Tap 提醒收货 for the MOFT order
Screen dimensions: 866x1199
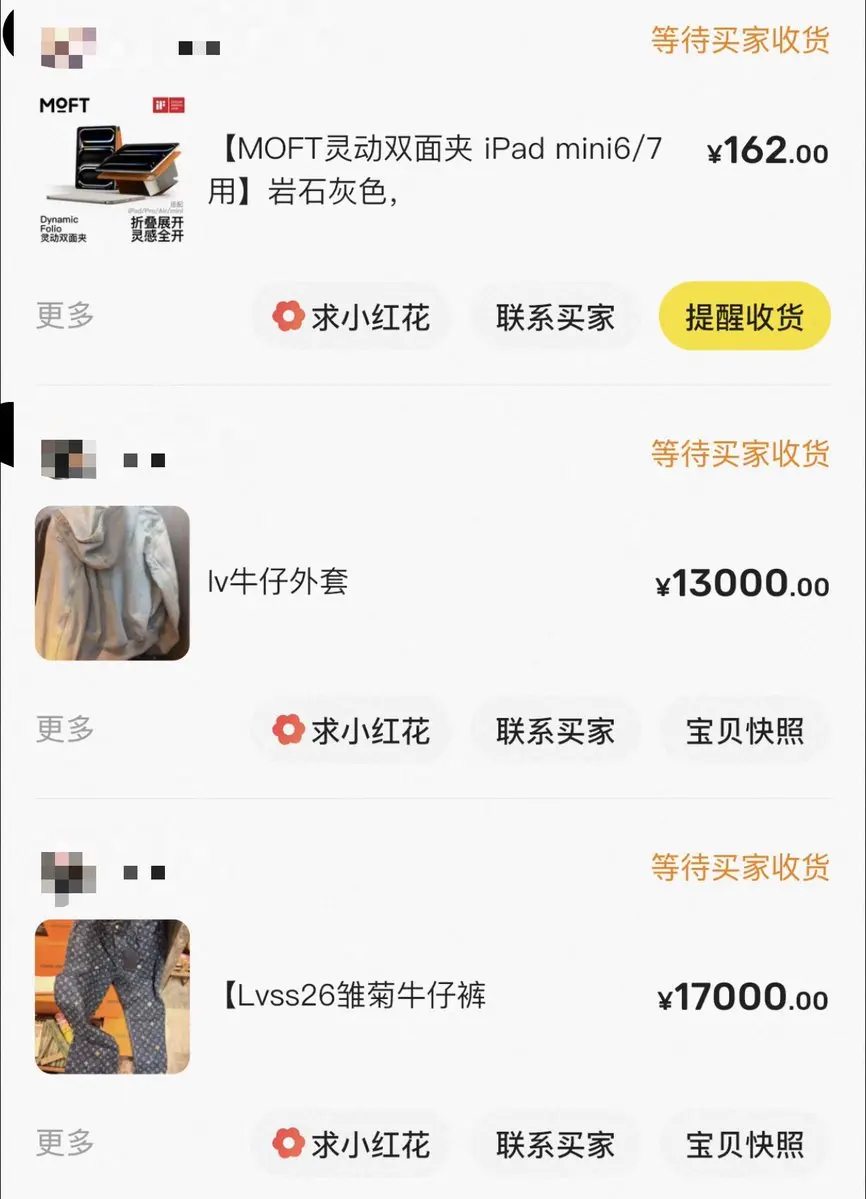click(x=744, y=317)
